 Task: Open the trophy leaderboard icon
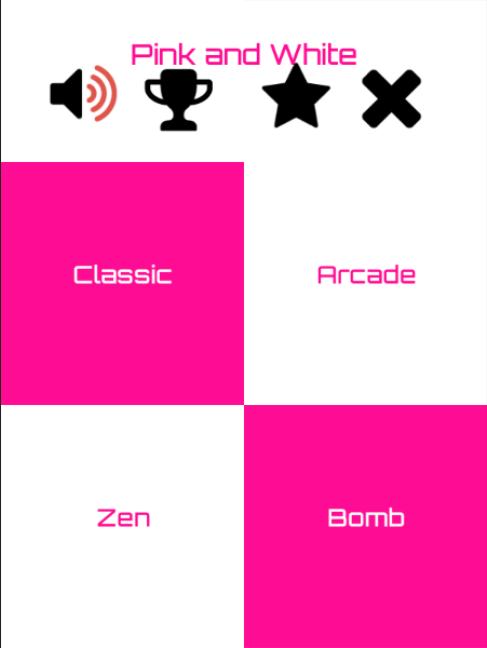pyautogui.click(x=179, y=100)
